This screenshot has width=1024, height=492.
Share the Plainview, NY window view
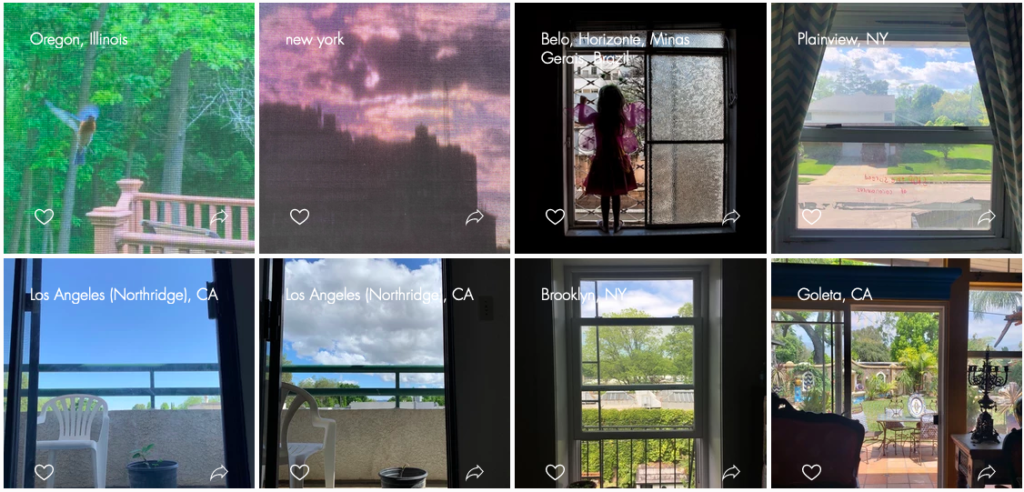click(986, 217)
